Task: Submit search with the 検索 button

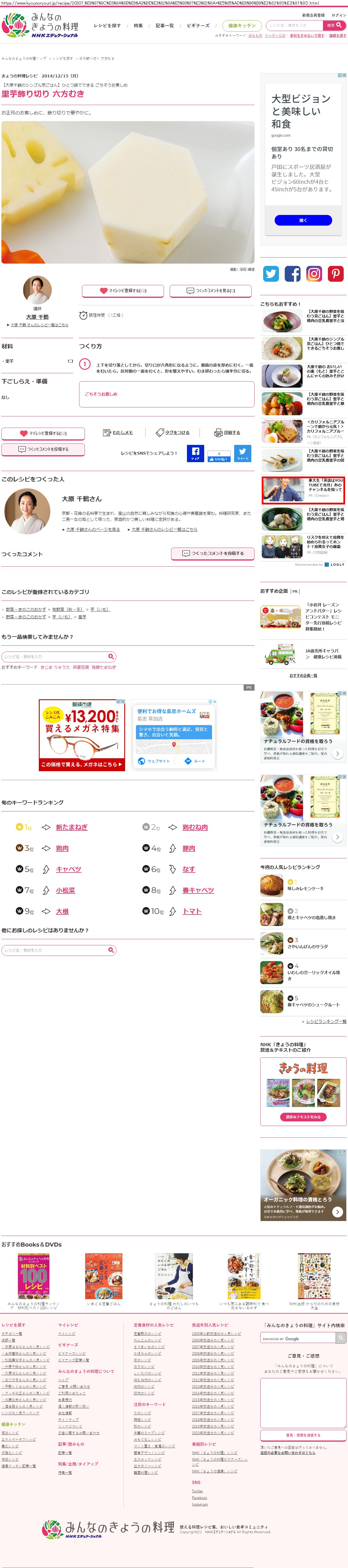Action: pyautogui.click(x=334, y=26)
